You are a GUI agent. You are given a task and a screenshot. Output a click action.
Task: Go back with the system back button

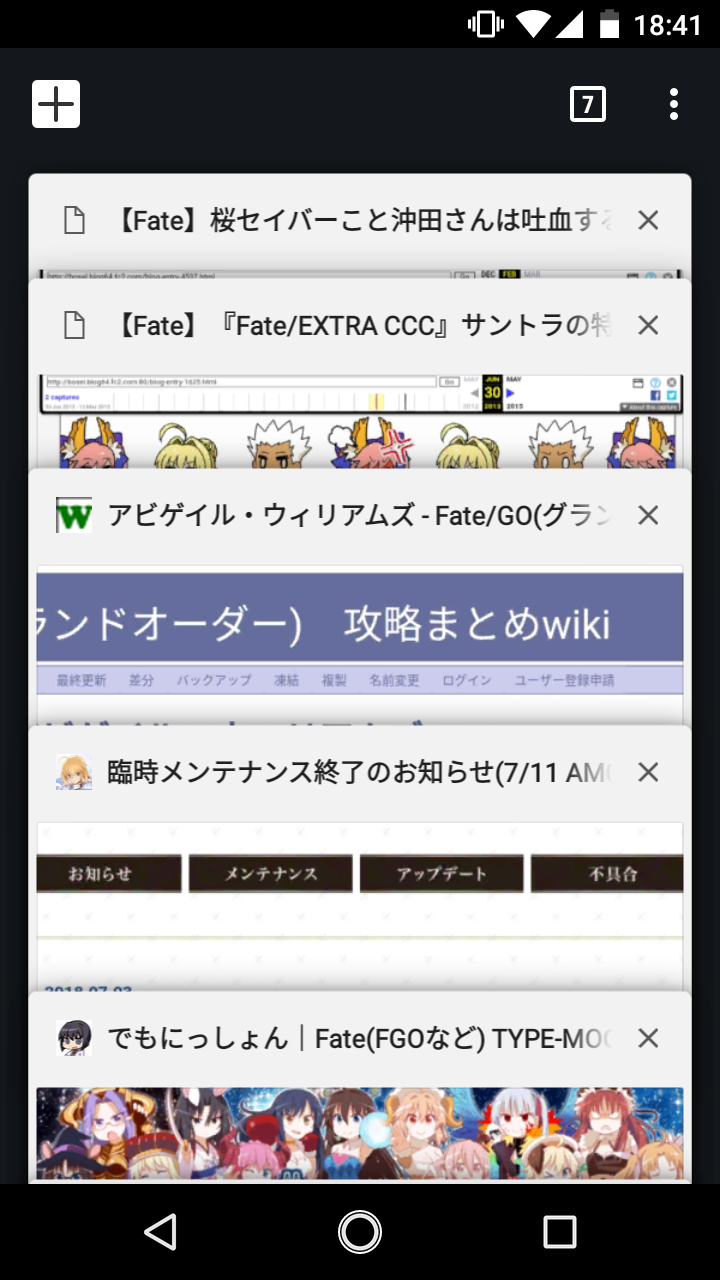click(161, 1232)
